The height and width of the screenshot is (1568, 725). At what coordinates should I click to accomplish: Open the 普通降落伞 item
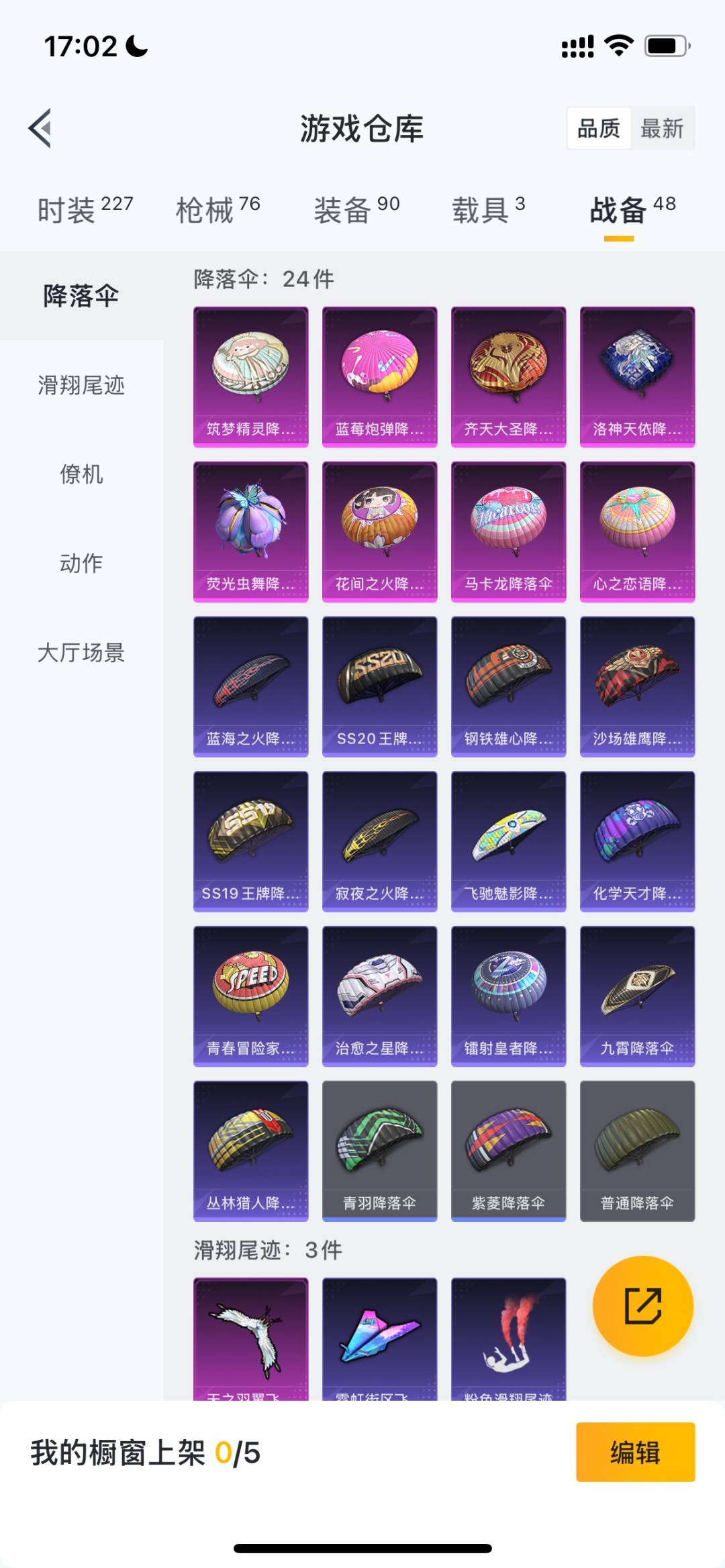pyautogui.click(x=638, y=1151)
